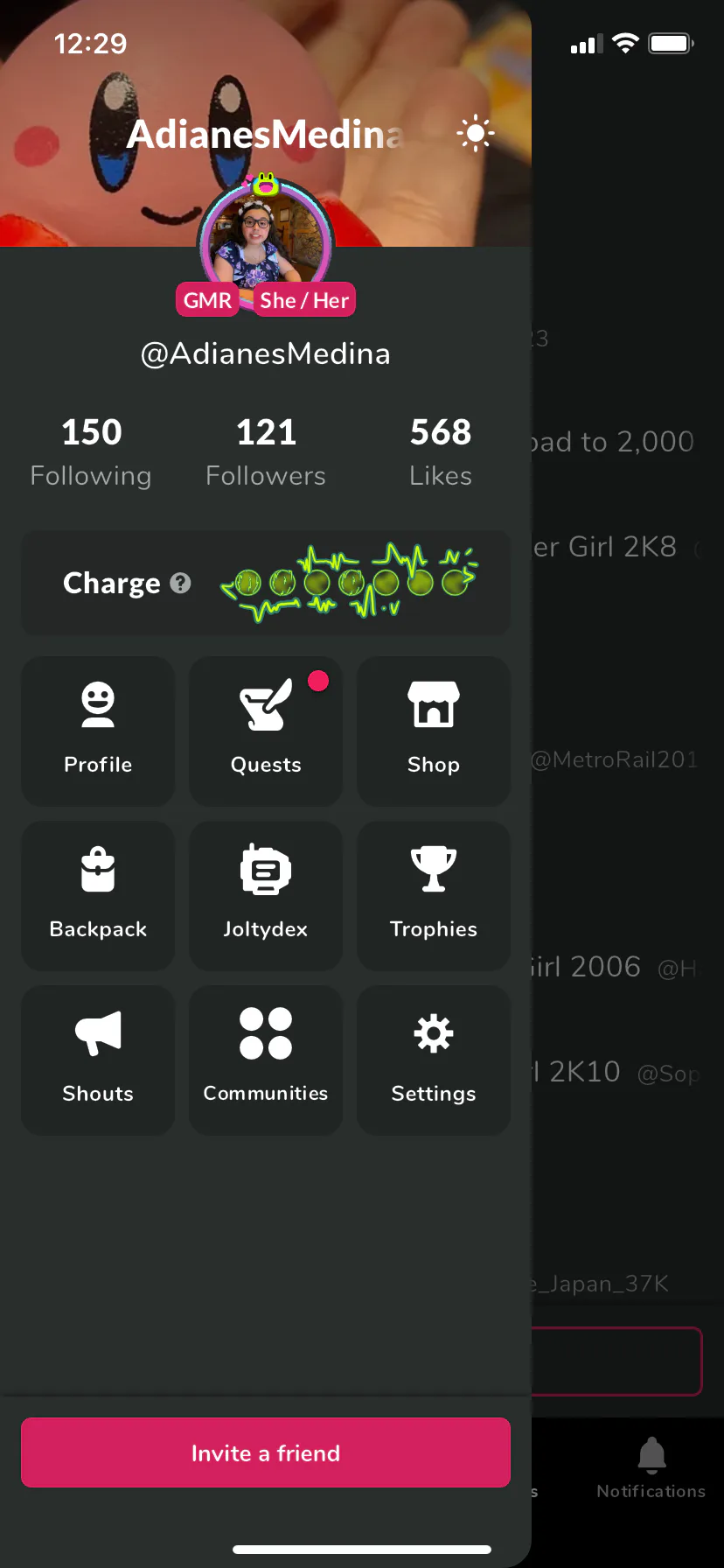Viewport: 724px width, 1568px height.
Task: Open Shouts
Action: (98, 1060)
